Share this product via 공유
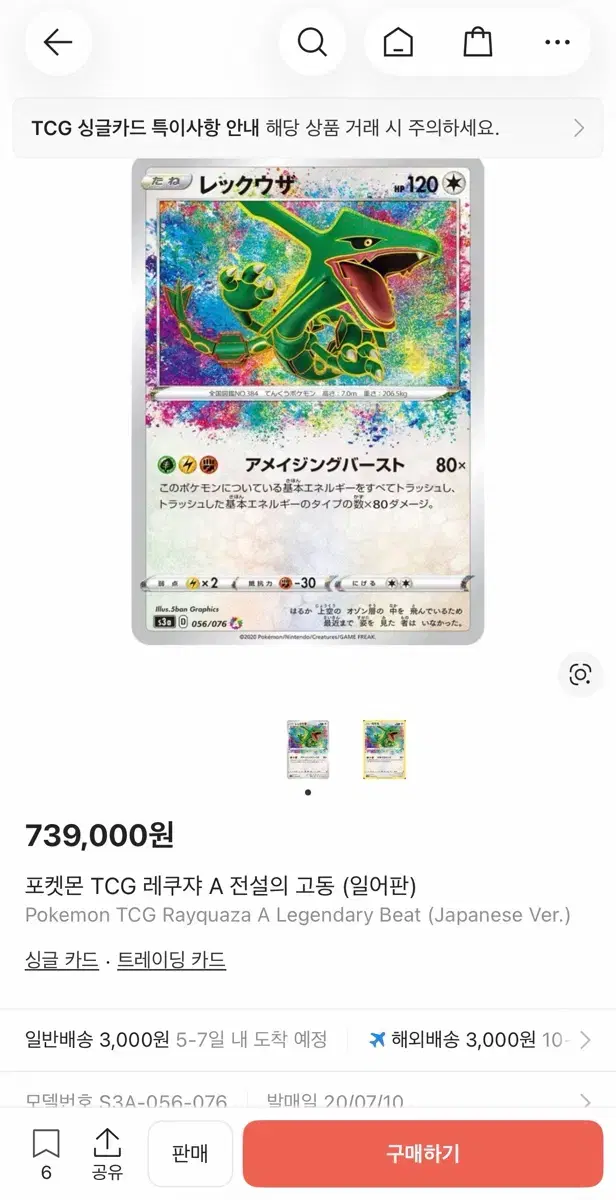This screenshot has width=616, height=1200. (x=107, y=1155)
